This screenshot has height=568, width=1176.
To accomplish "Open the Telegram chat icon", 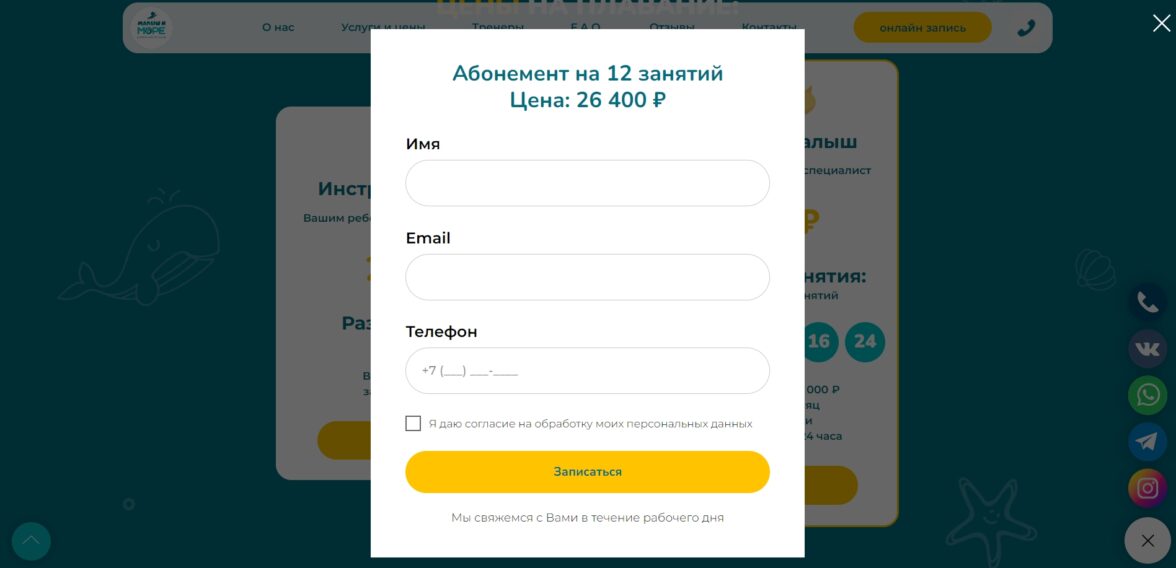I will coord(1147,441).
